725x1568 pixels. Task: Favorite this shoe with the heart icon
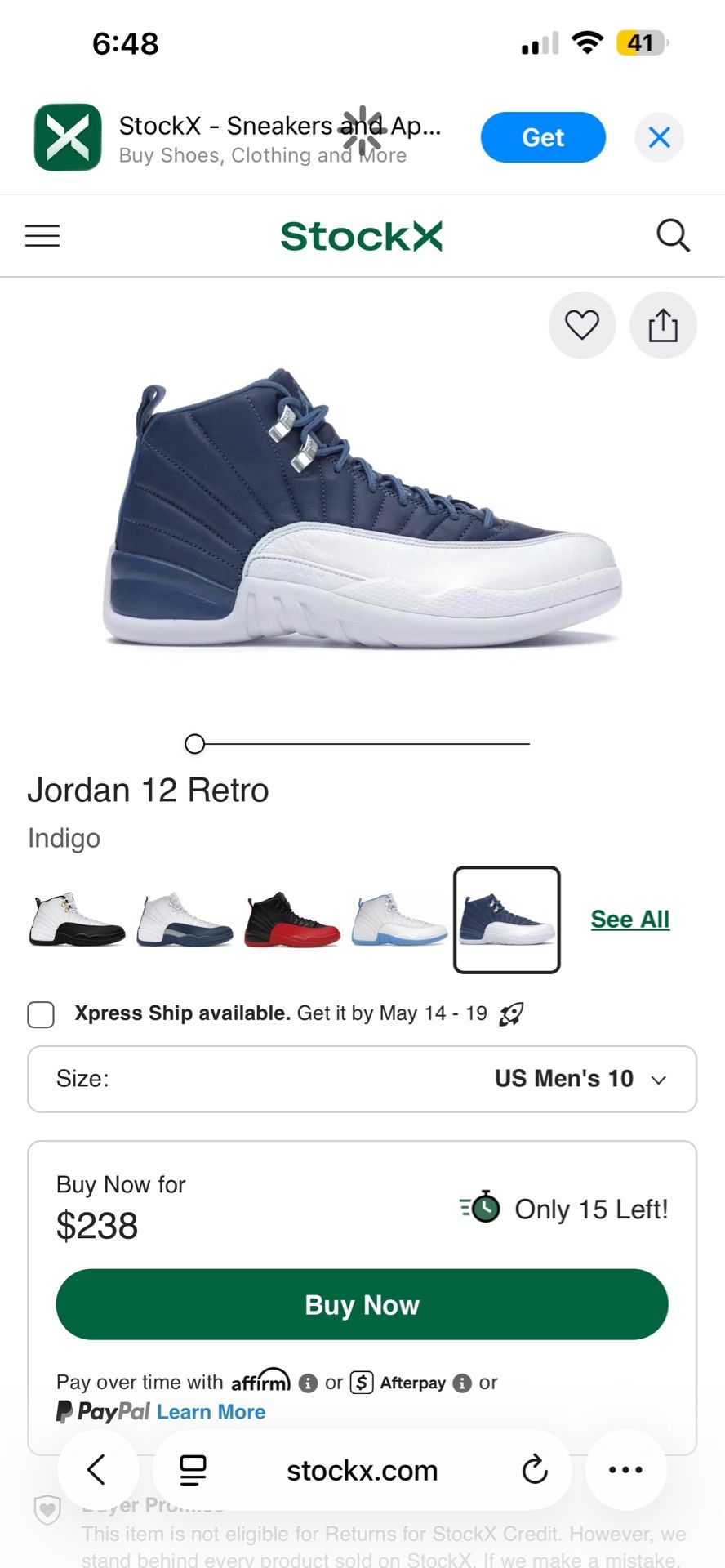(582, 325)
